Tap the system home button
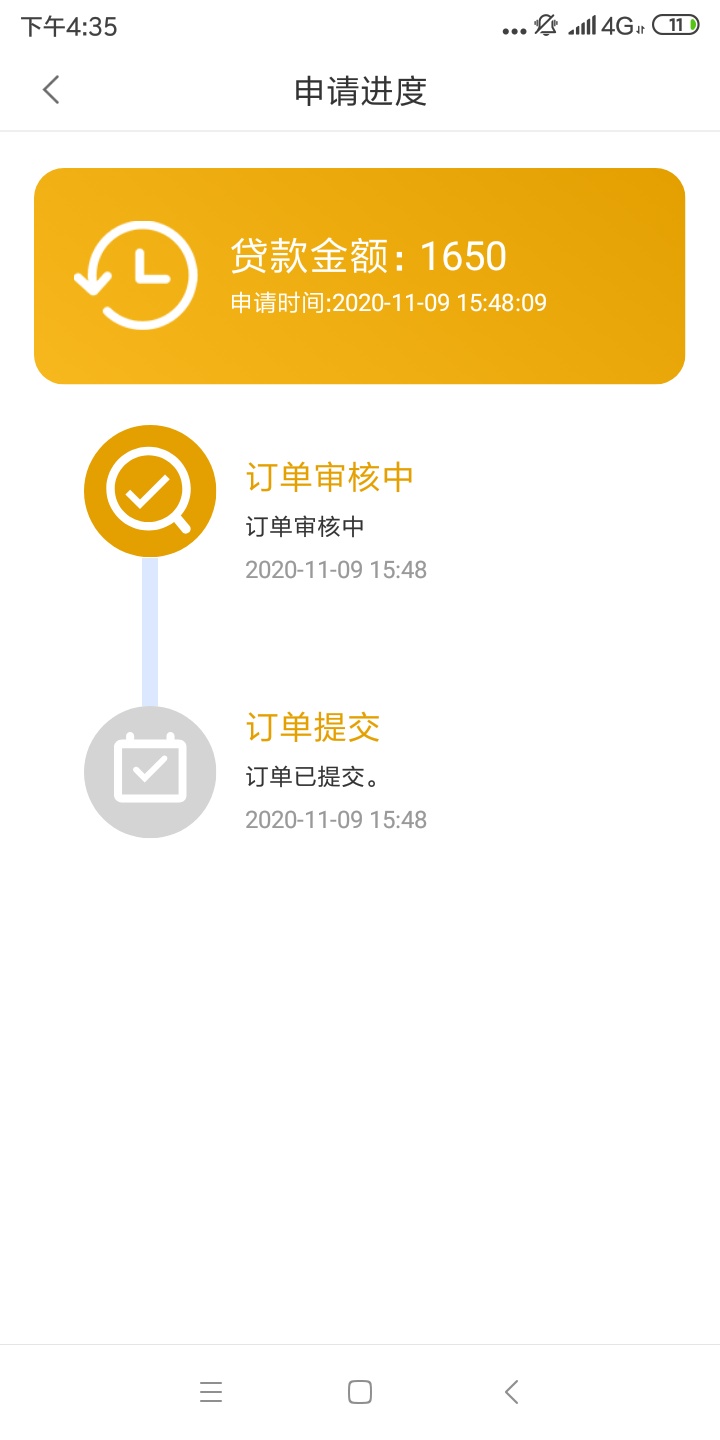Viewport: 720px width, 1440px height. coord(360,1392)
